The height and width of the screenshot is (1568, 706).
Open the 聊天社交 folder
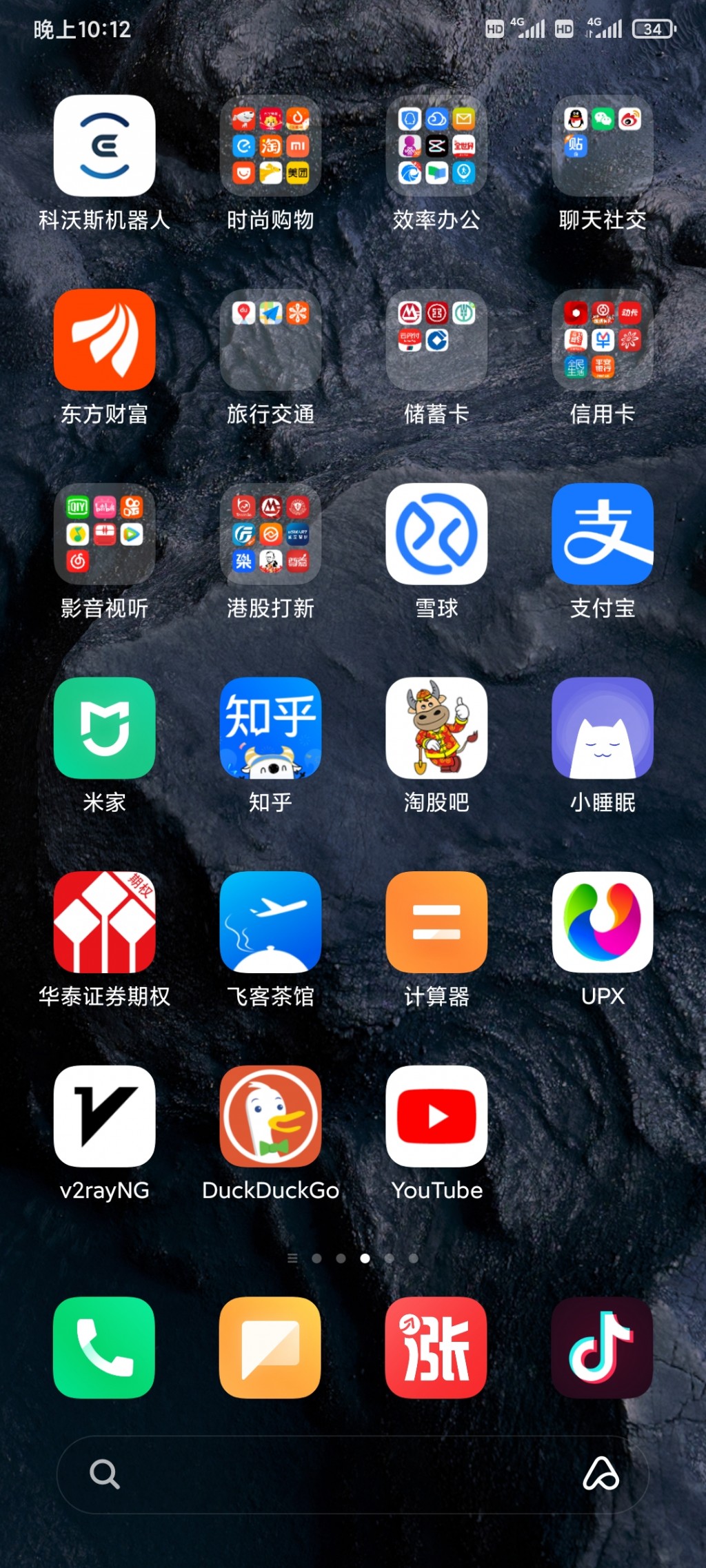602,145
